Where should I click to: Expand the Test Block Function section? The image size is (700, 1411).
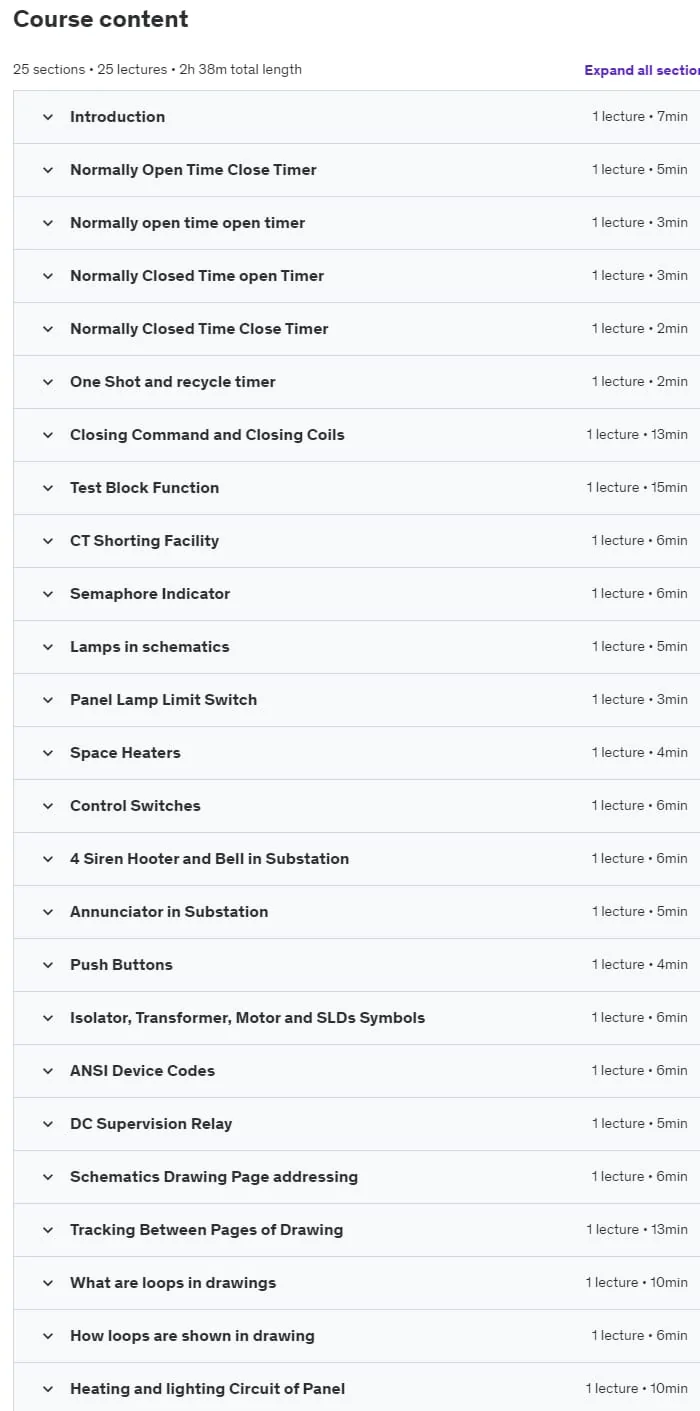tap(357, 488)
